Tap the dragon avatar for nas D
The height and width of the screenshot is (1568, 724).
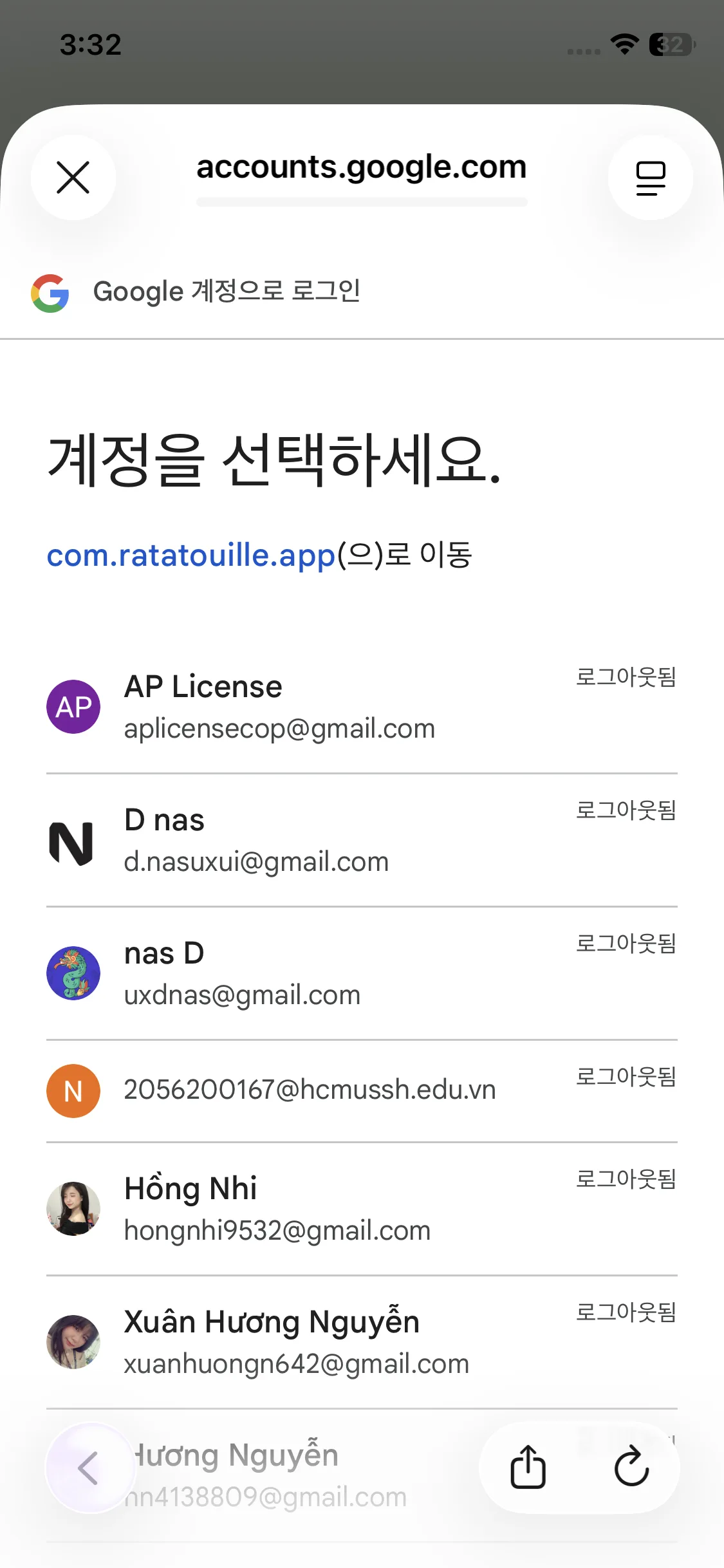coord(73,973)
